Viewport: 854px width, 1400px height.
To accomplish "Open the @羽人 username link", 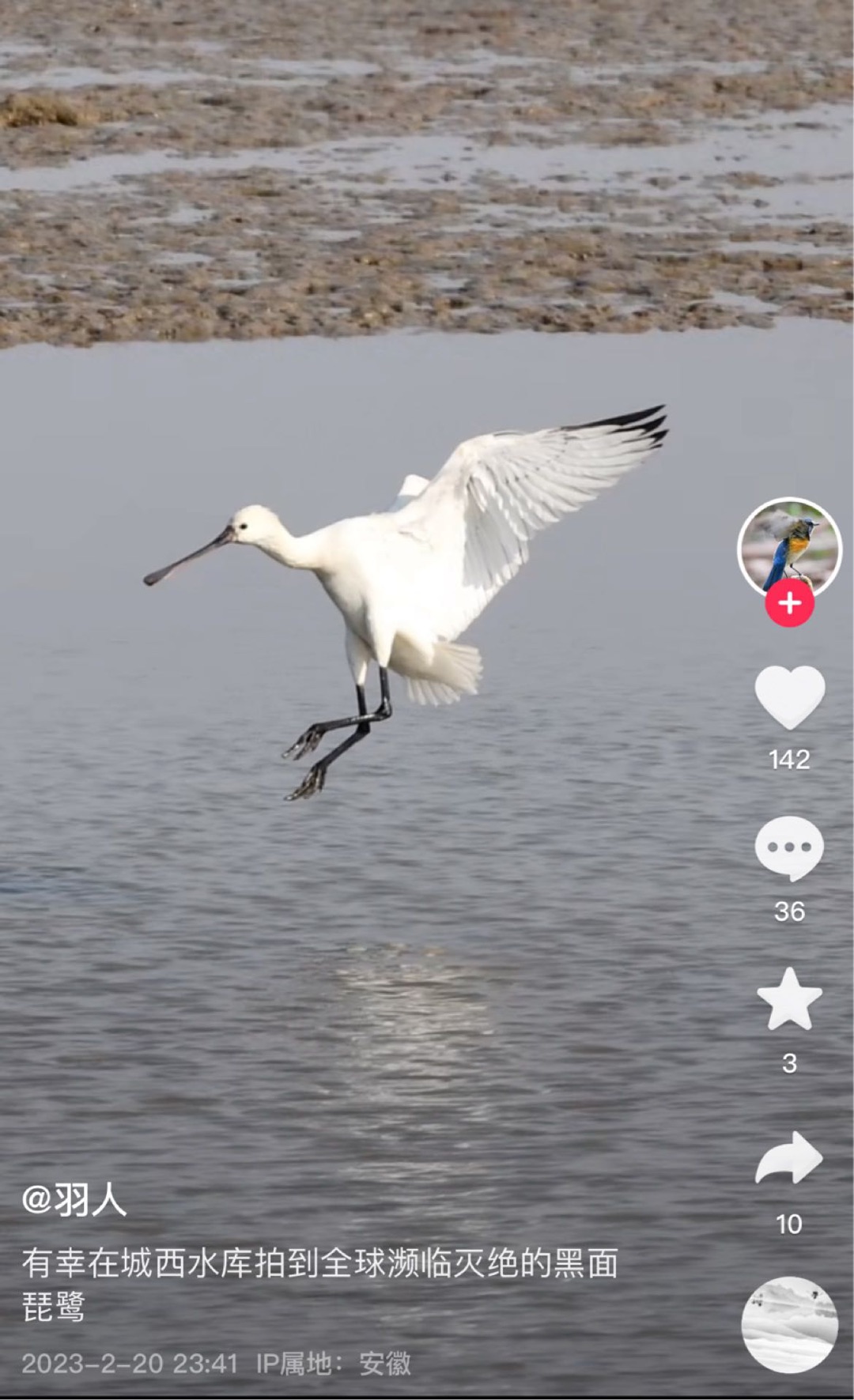I will click(74, 1200).
